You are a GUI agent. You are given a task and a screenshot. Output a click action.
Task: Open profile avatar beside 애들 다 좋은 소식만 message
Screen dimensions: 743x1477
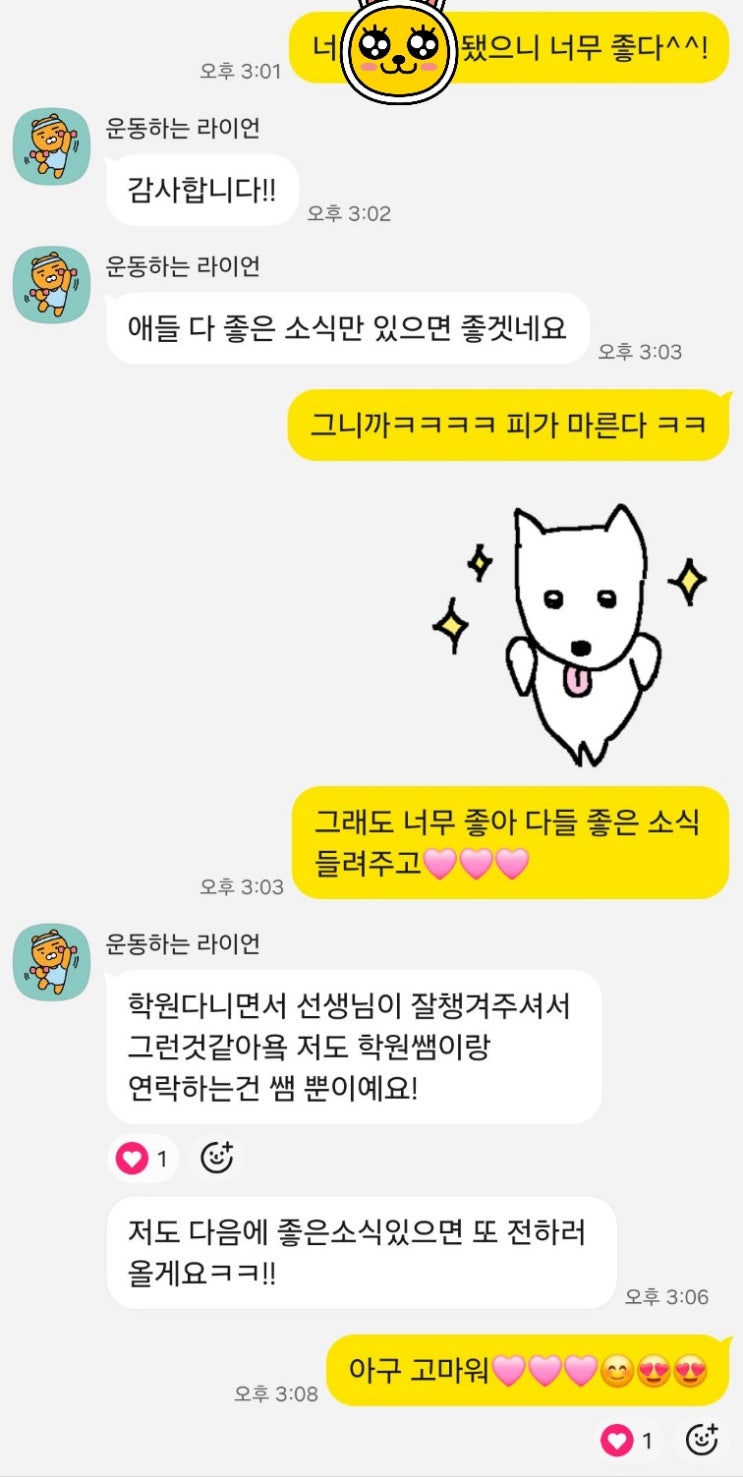(51, 285)
